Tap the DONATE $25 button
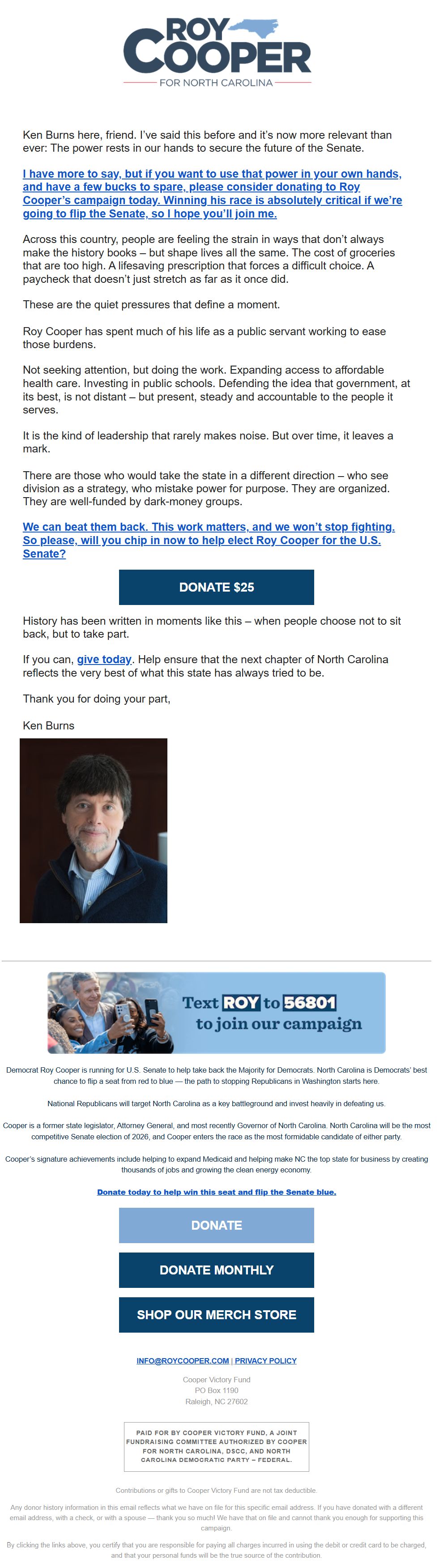This screenshot has width=448, height=1568. pyautogui.click(x=216, y=587)
